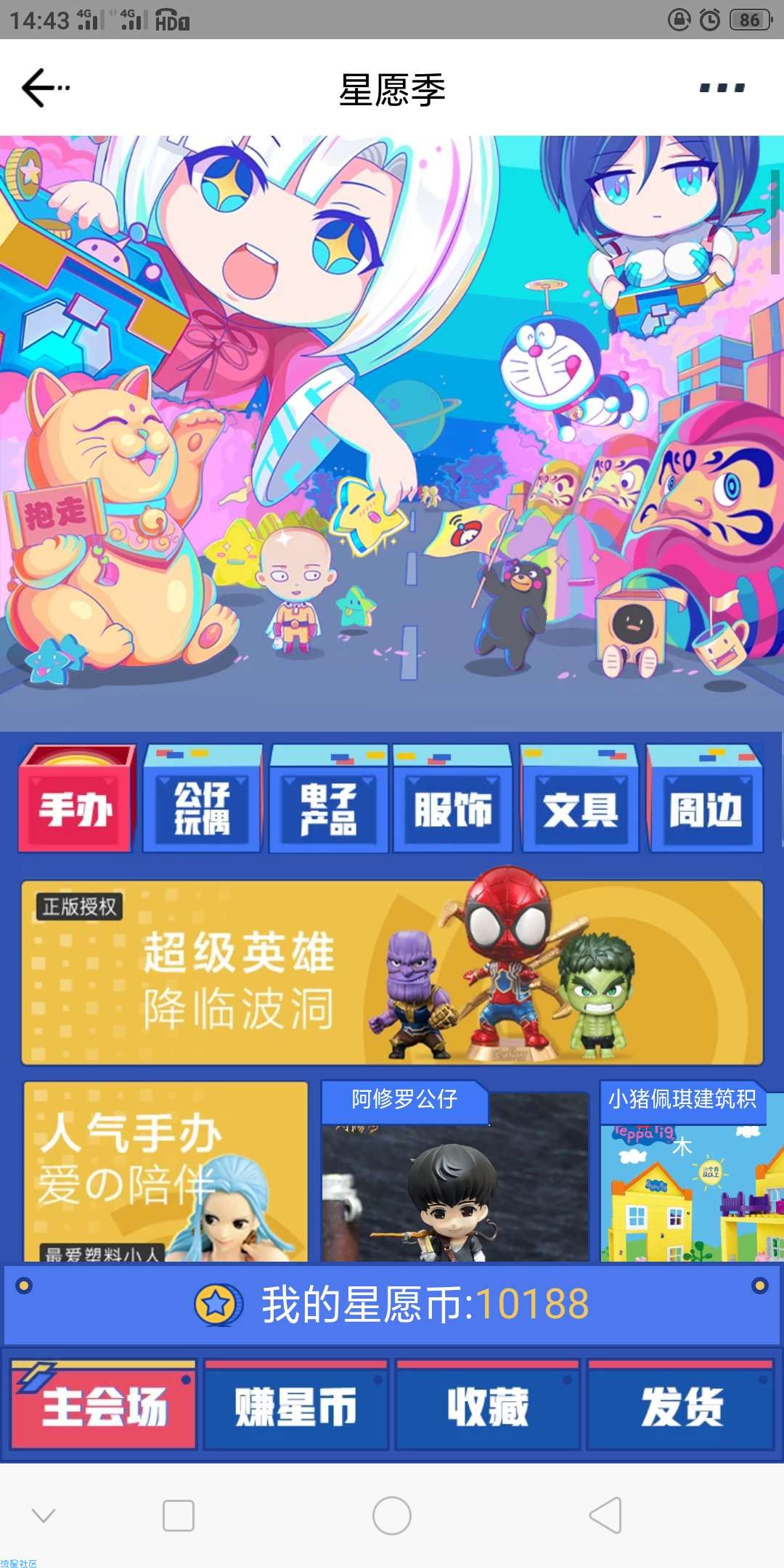The image size is (784, 1568).
Task: Open the 周边 category
Action: tap(705, 800)
